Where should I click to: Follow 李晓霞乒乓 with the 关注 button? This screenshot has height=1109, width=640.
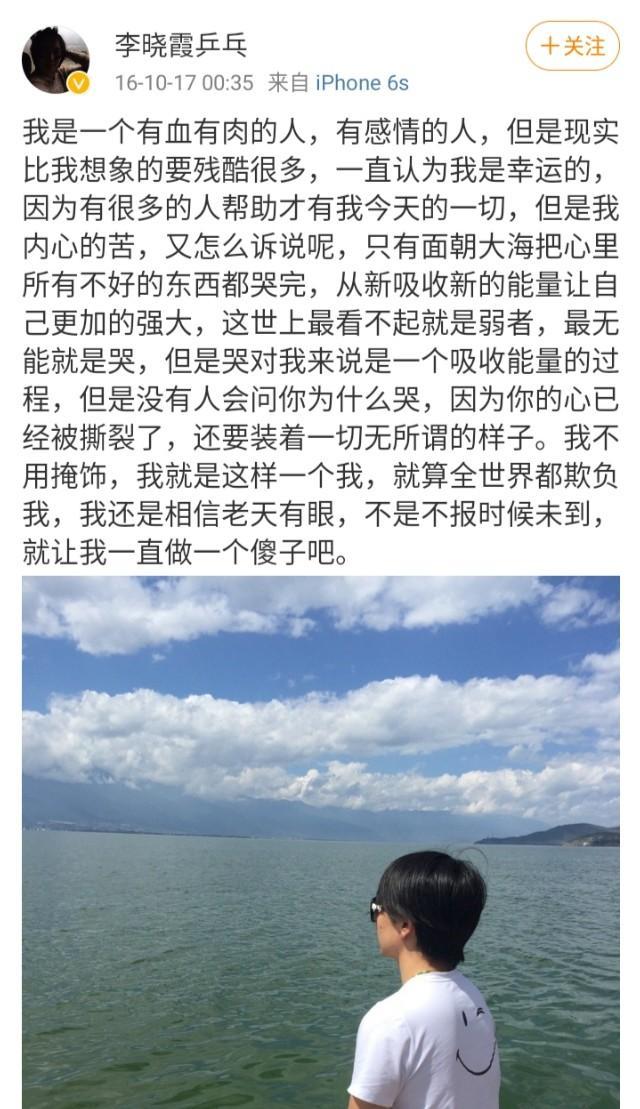pos(572,46)
